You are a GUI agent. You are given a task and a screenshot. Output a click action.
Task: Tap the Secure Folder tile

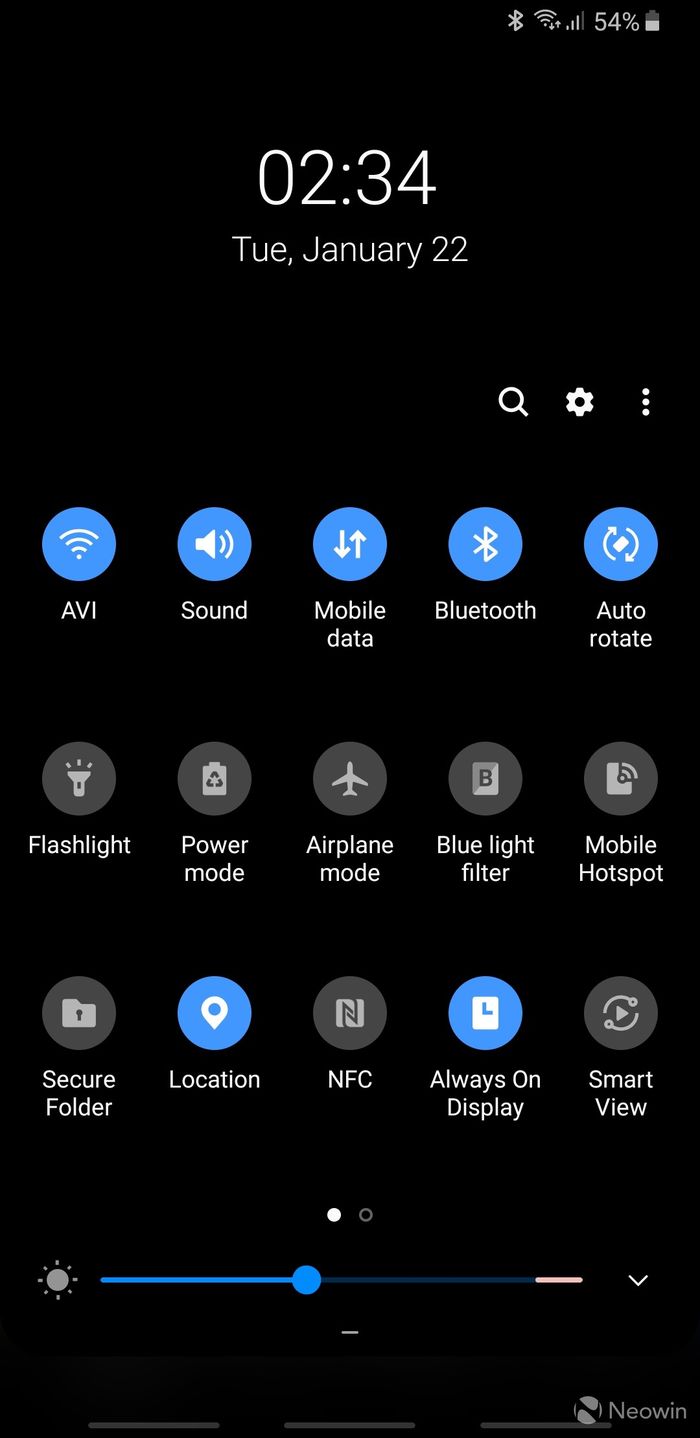click(79, 1014)
